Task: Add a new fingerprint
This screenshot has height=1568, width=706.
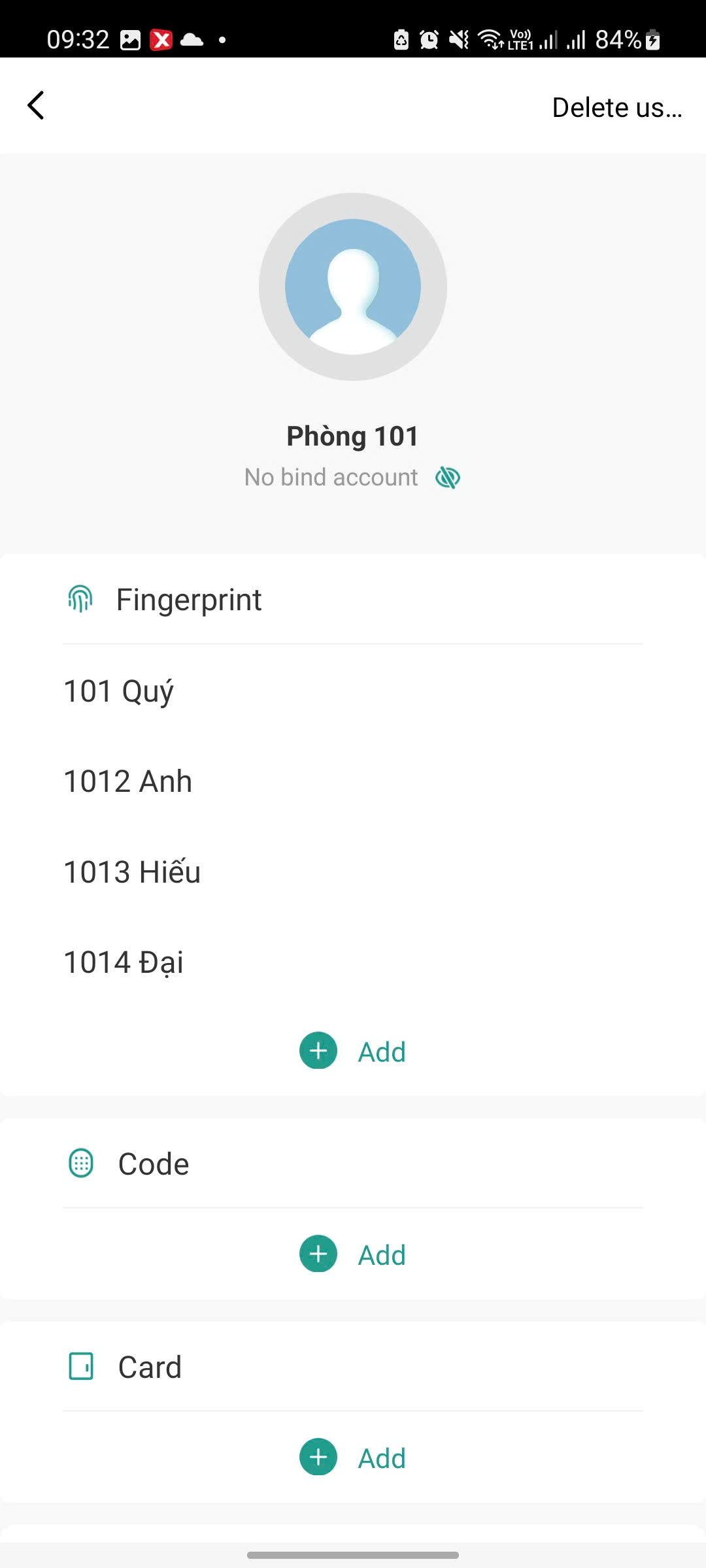Action: tap(353, 1051)
